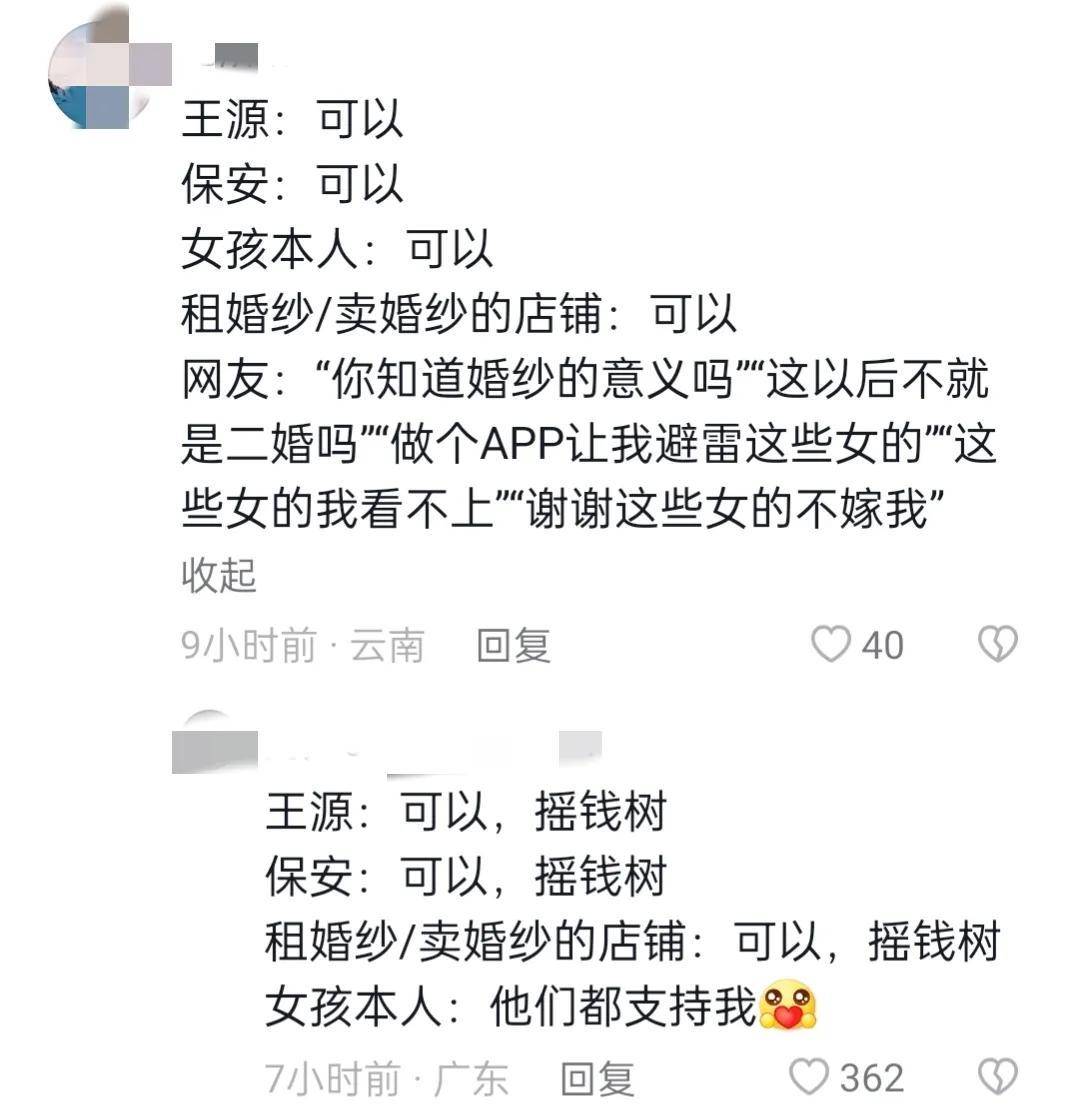Reply to the Guangdong comment
The width and height of the screenshot is (1079, 1118).
(597, 1079)
